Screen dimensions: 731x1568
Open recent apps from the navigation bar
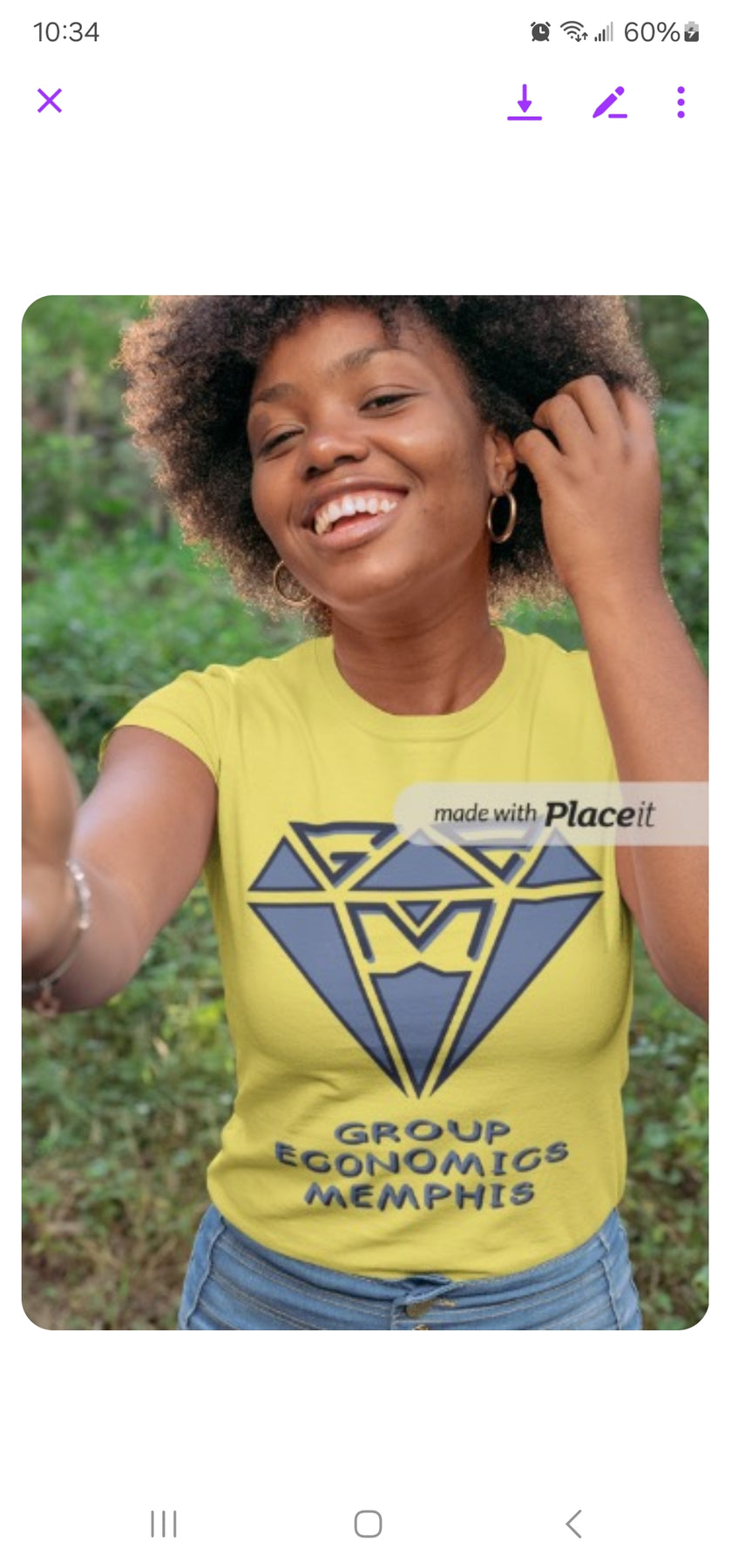164,1524
